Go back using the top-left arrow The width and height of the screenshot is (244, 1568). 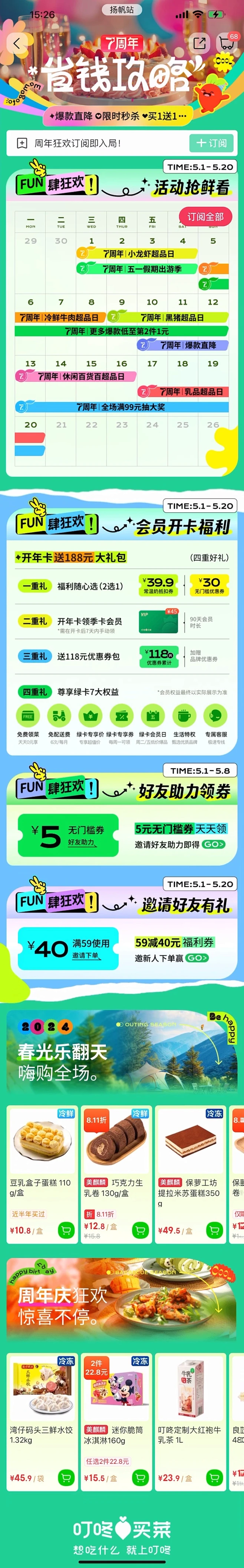click(x=17, y=43)
